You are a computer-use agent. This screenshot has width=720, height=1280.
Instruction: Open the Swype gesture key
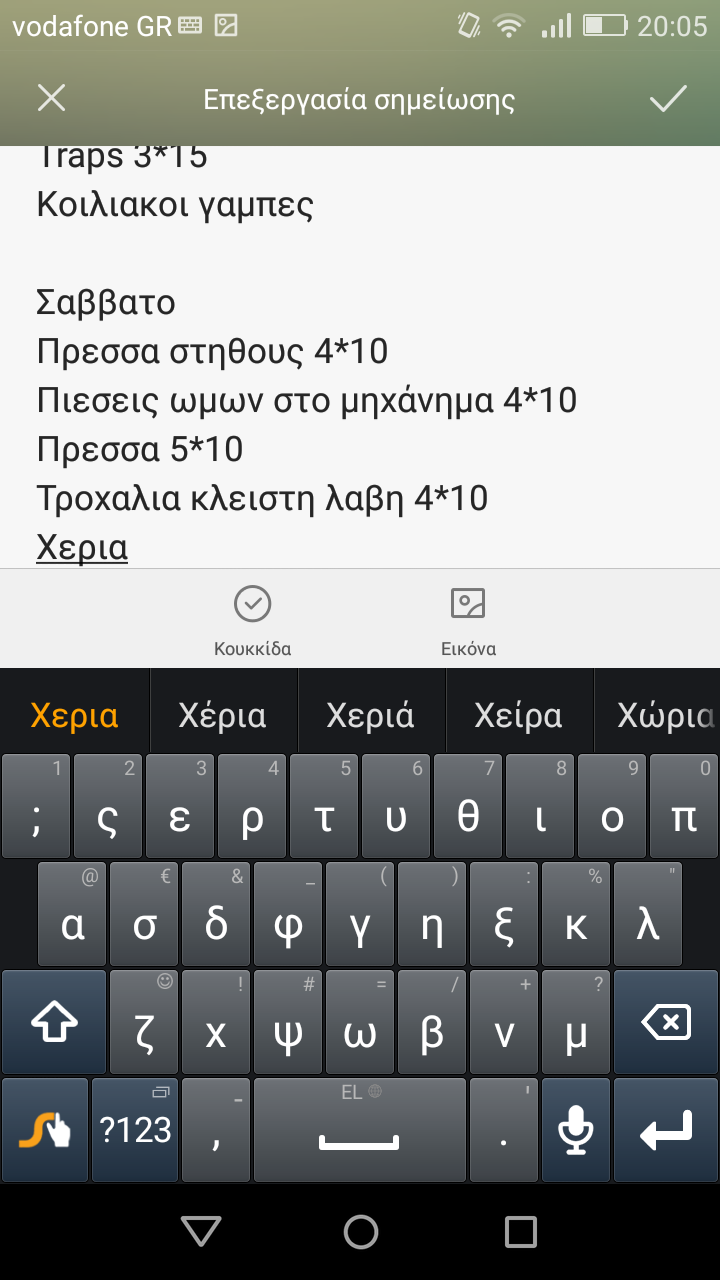(45, 1130)
